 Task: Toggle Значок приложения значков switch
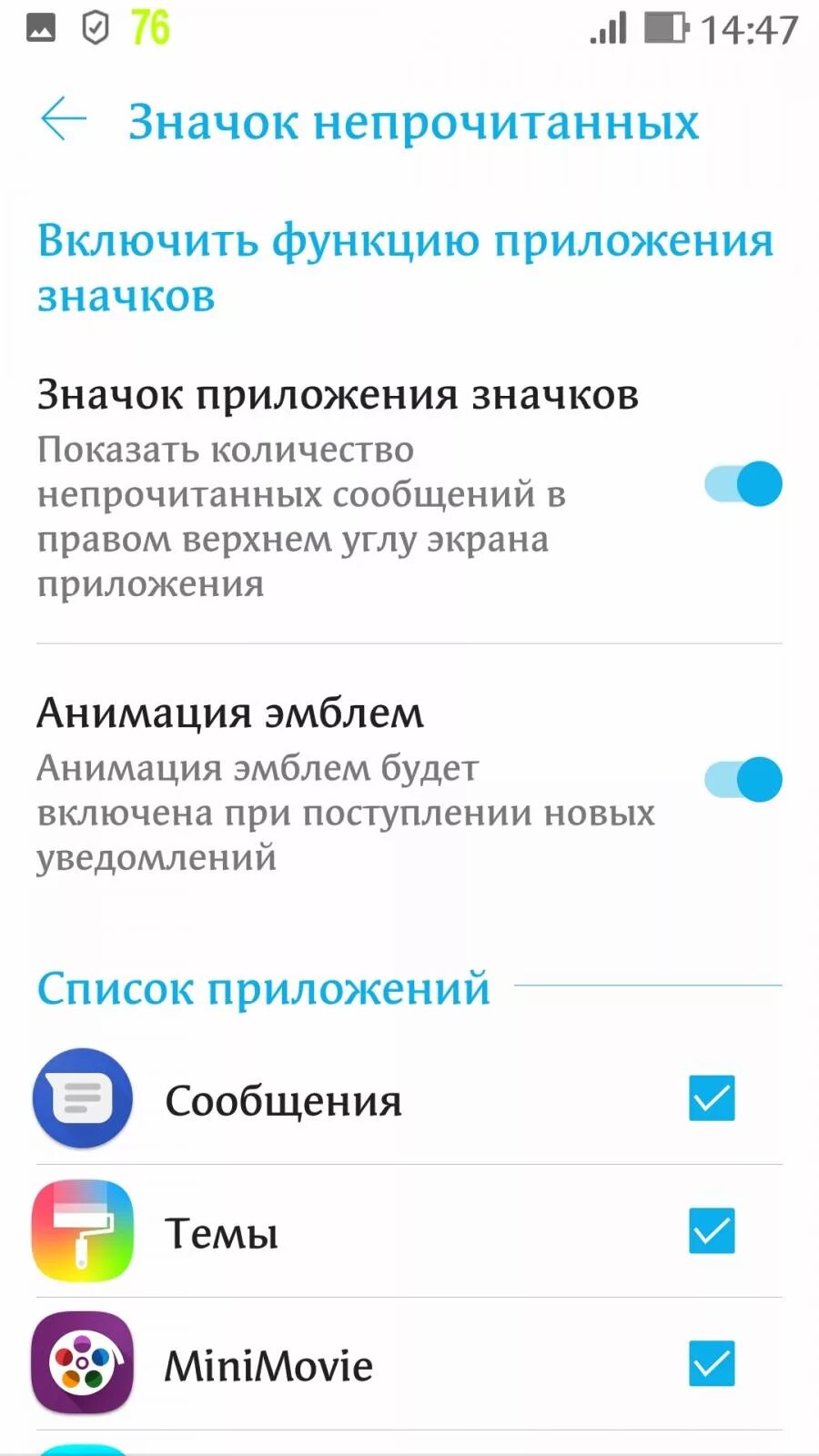click(743, 484)
